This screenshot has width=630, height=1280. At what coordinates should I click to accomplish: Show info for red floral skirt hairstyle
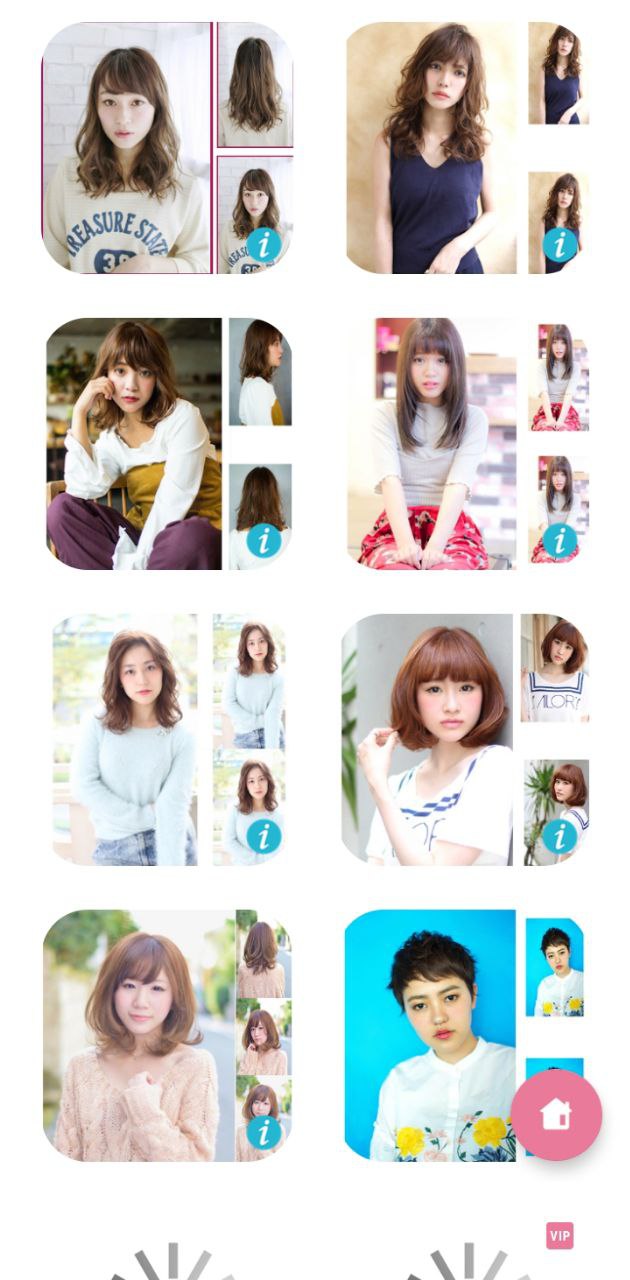pyautogui.click(x=560, y=541)
